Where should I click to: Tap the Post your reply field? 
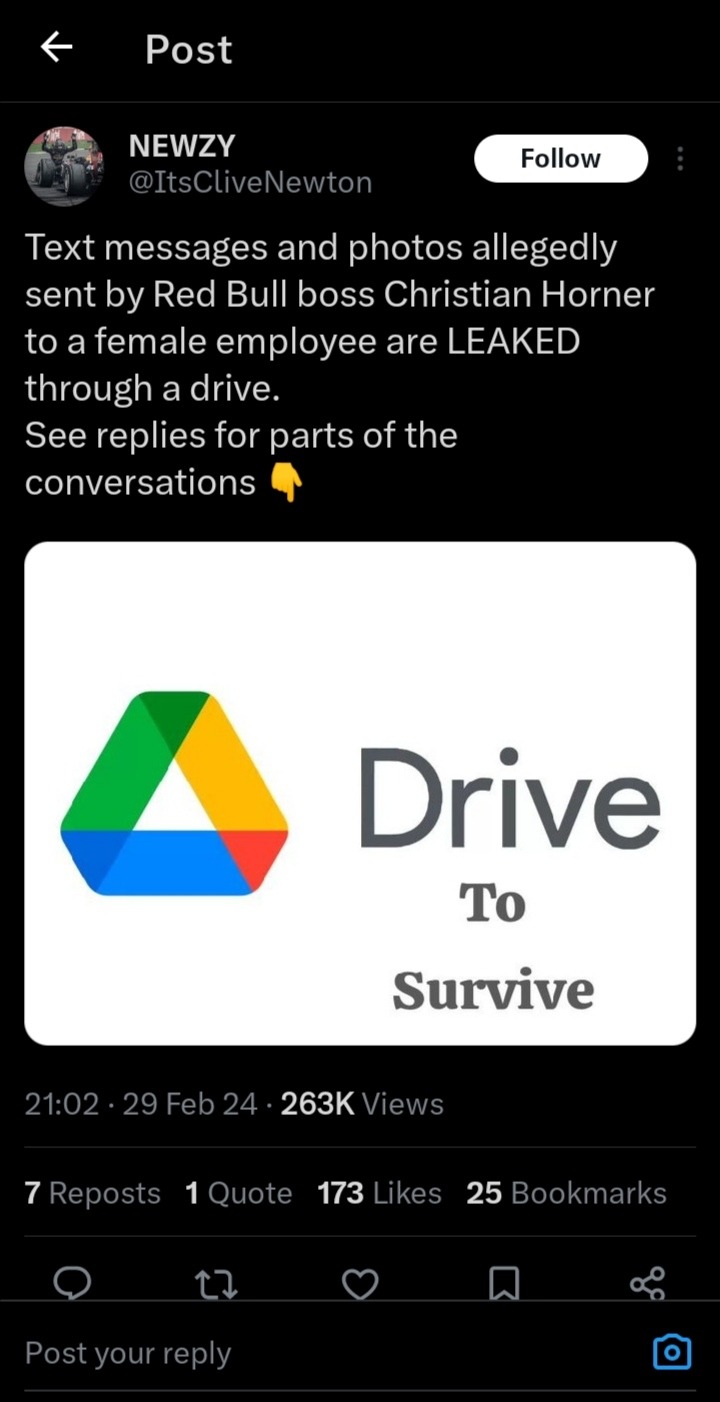[x=300, y=1353]
